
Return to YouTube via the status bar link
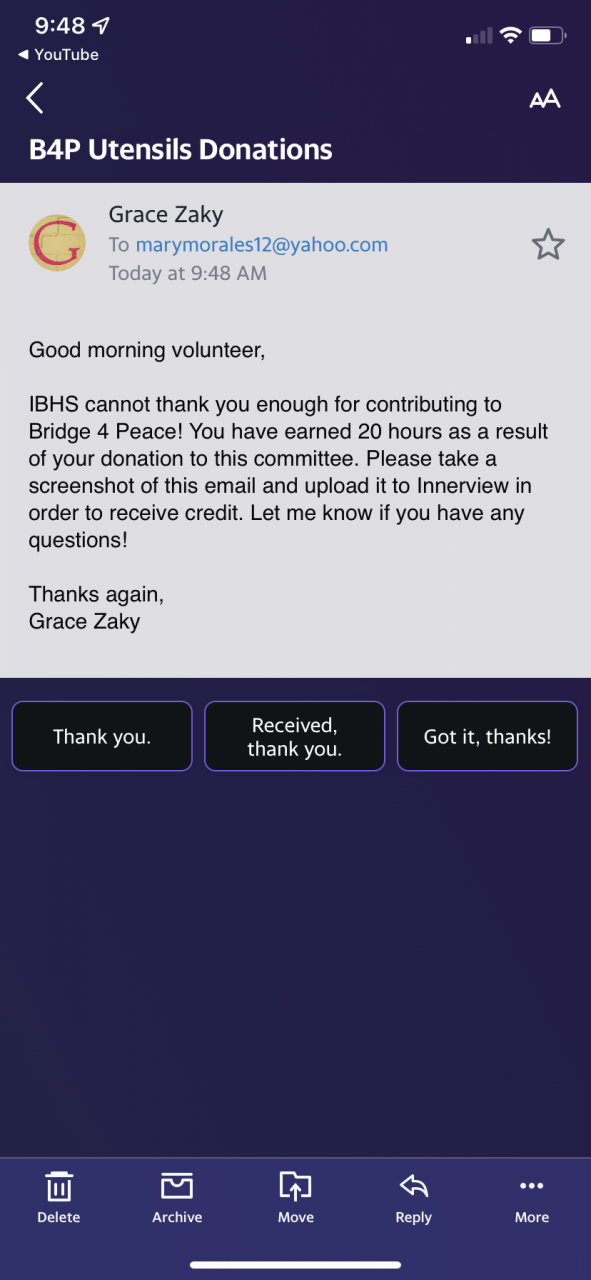58,55
